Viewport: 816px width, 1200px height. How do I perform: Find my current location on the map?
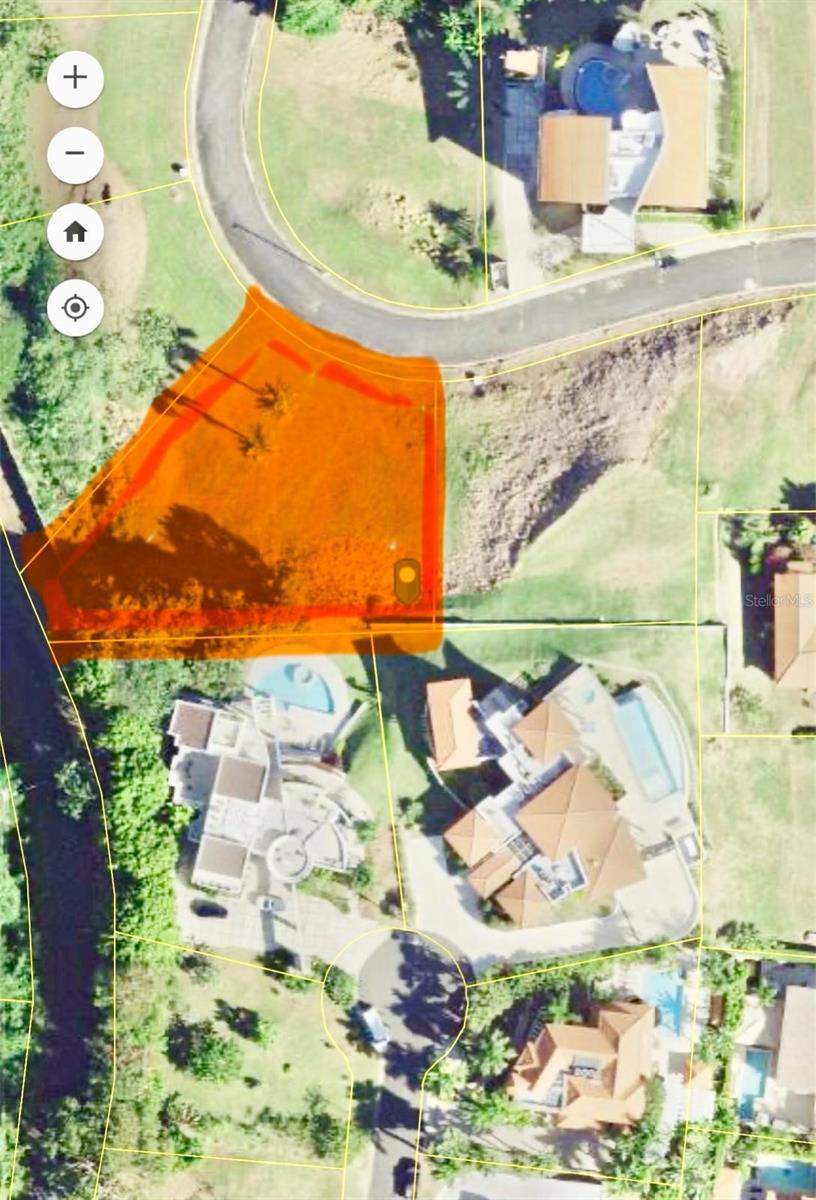tap(75, 308)
